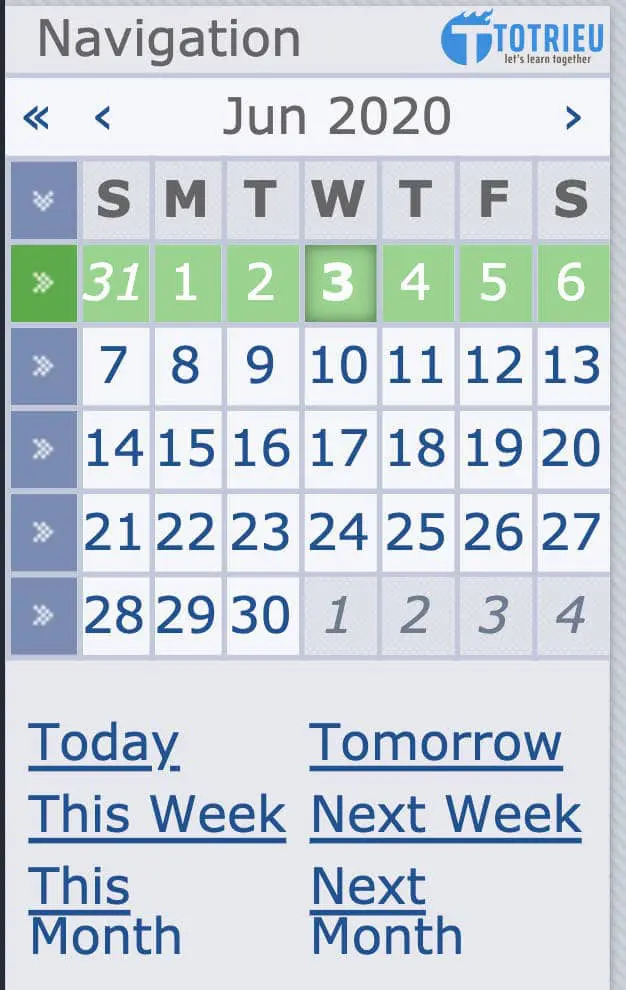626x990 pixels.
Task: Tap the down-arrow selector beside weekday headers
Action: (x=44, y=200)
